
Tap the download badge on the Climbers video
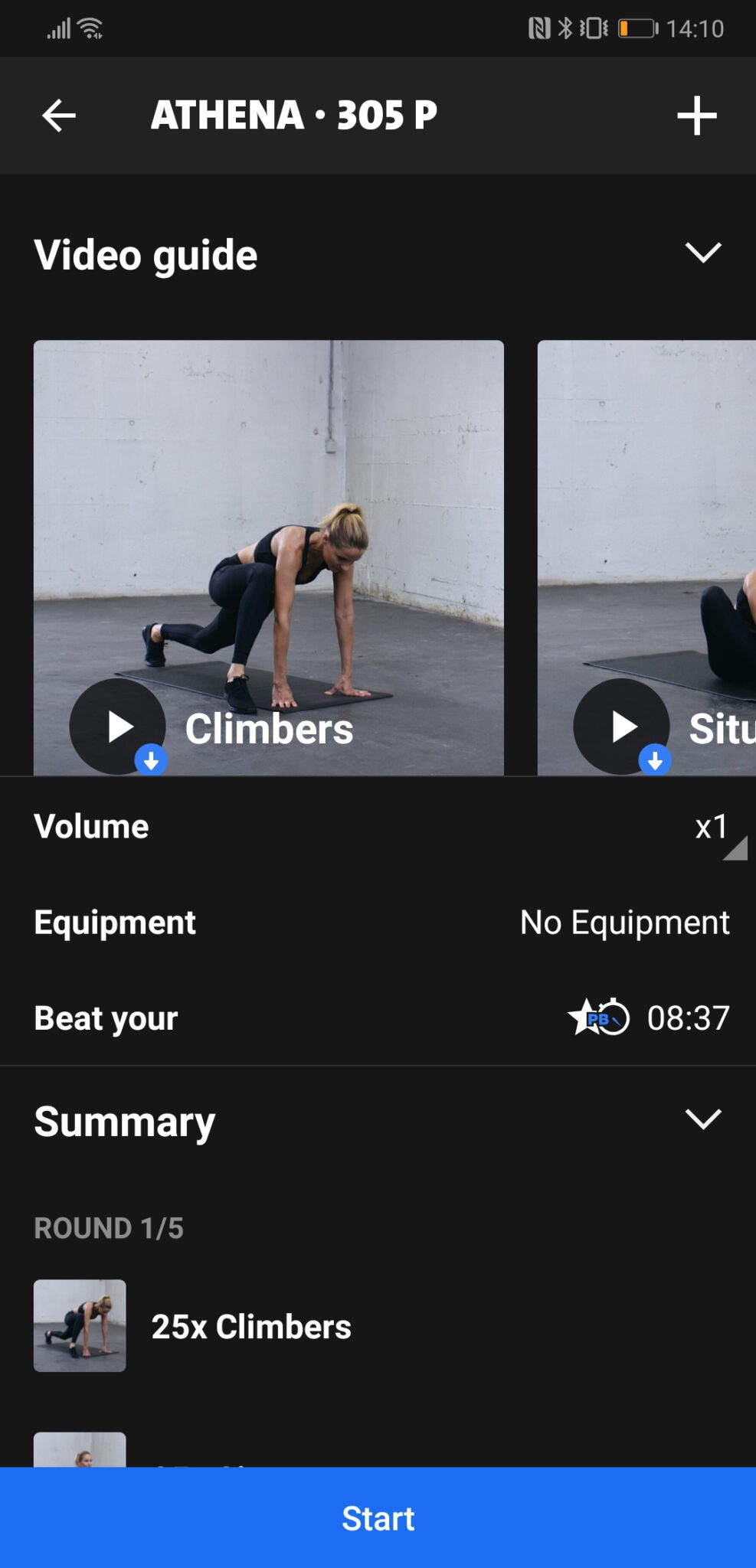pyautogui.click(x=151, y=760)
